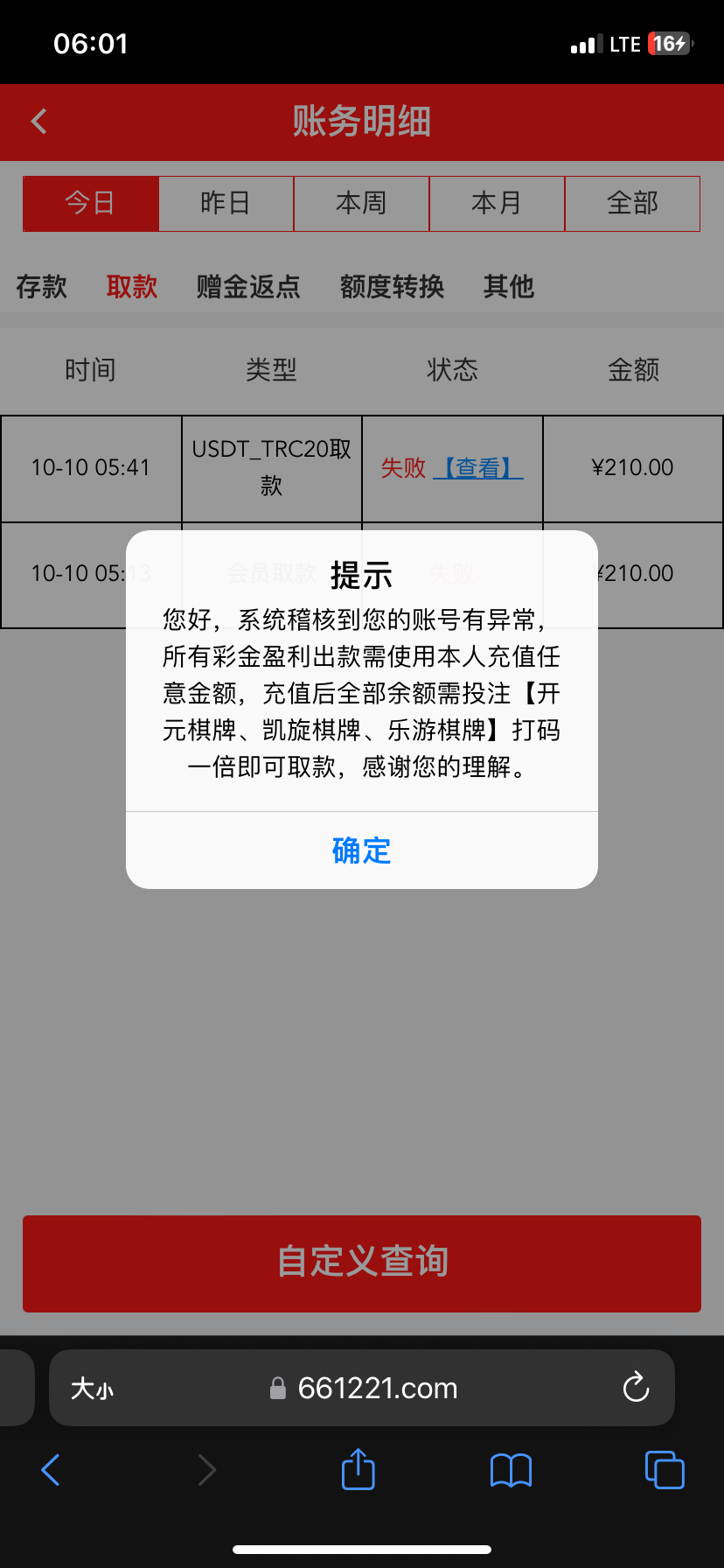The height and width of the screenshot is (1568, 724).
Task: Select the 全部 date filter
Action: click(x=632, y=203)
